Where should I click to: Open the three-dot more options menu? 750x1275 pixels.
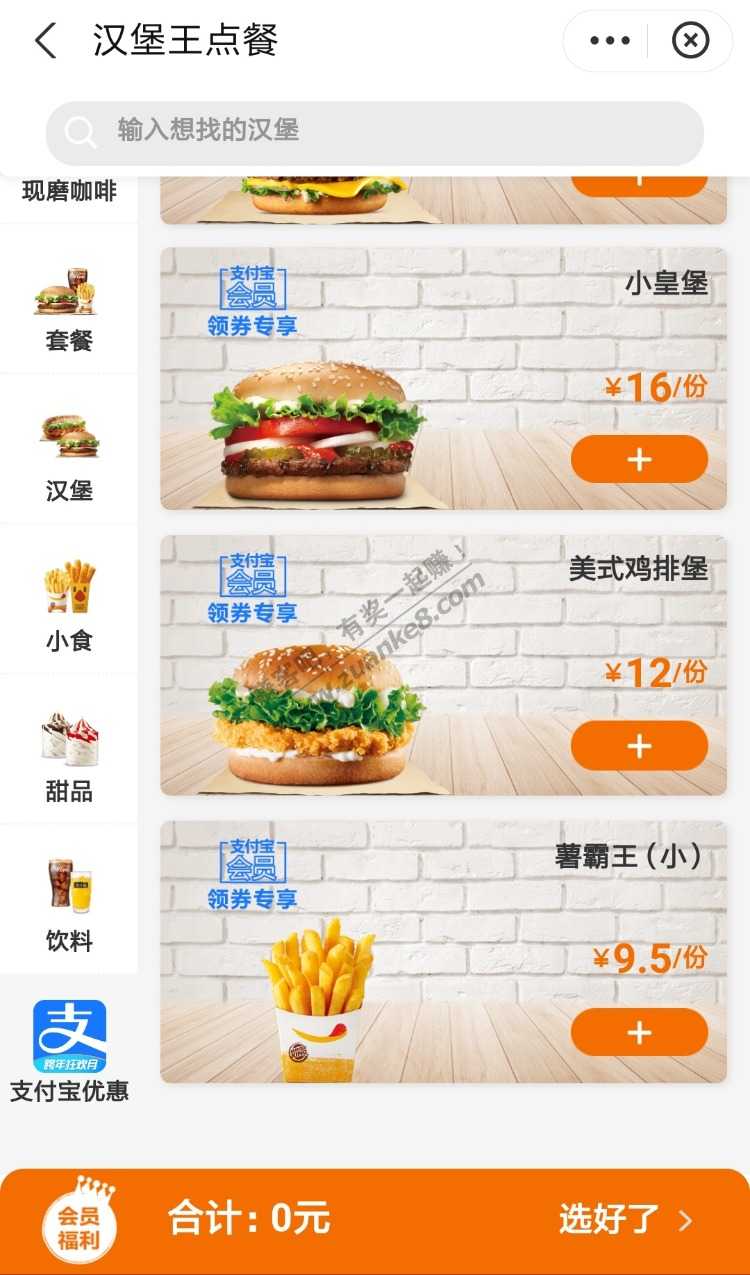[609, 41]
